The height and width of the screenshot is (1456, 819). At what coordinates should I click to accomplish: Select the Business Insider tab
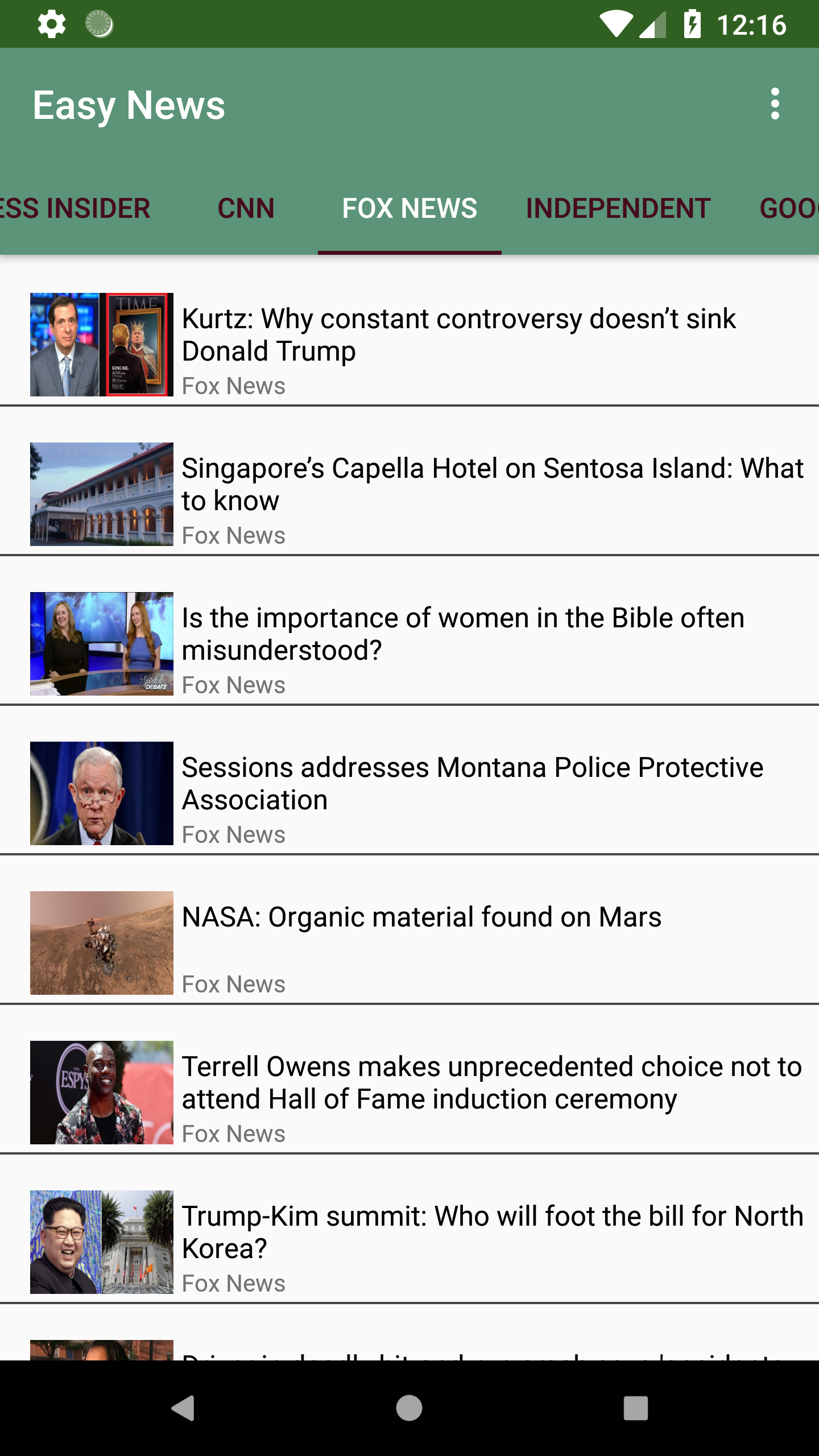click(75, 208)
